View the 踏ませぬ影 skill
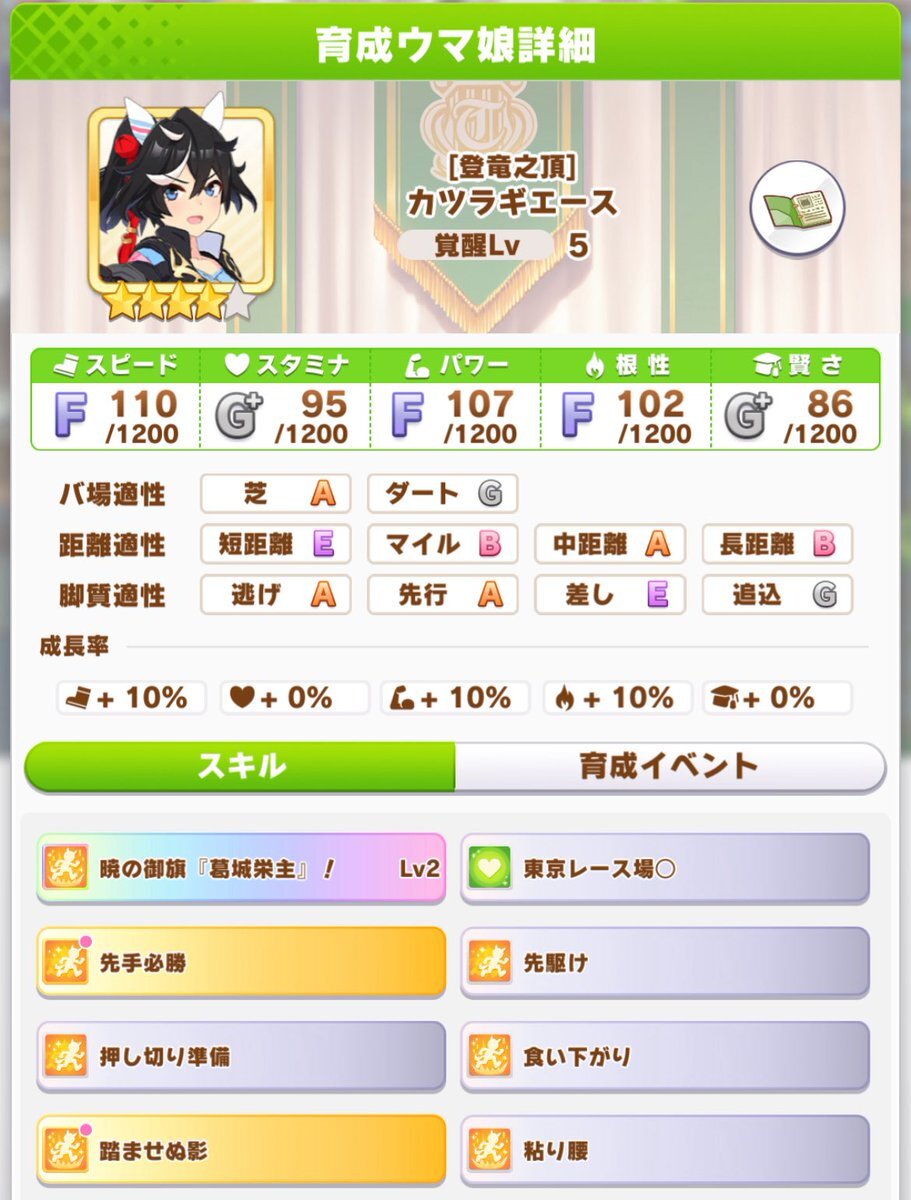This screenshot has height=1200, width=911. click(x=240, y=1150)
